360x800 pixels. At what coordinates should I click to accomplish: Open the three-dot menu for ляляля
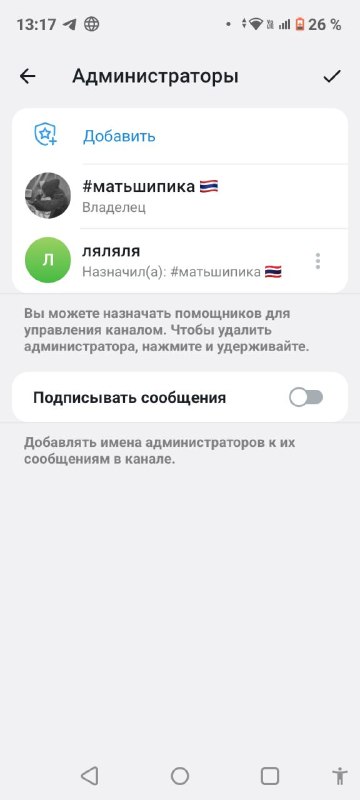318,261
